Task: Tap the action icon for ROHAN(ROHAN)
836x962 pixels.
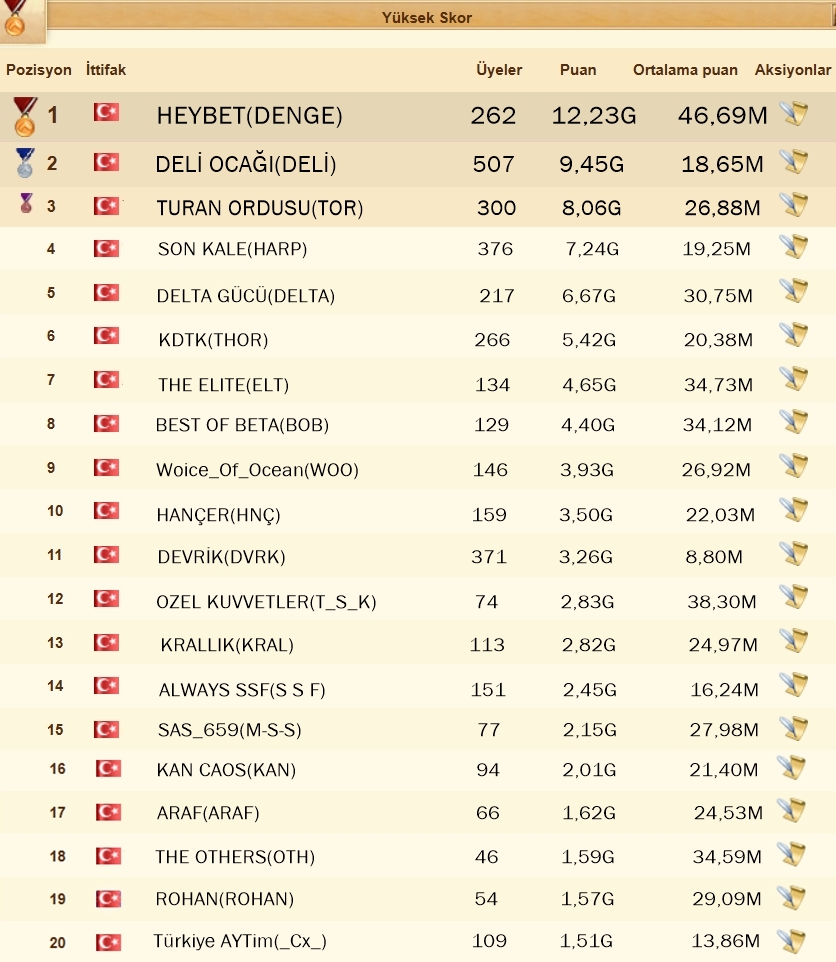Action: coord(791,898)
